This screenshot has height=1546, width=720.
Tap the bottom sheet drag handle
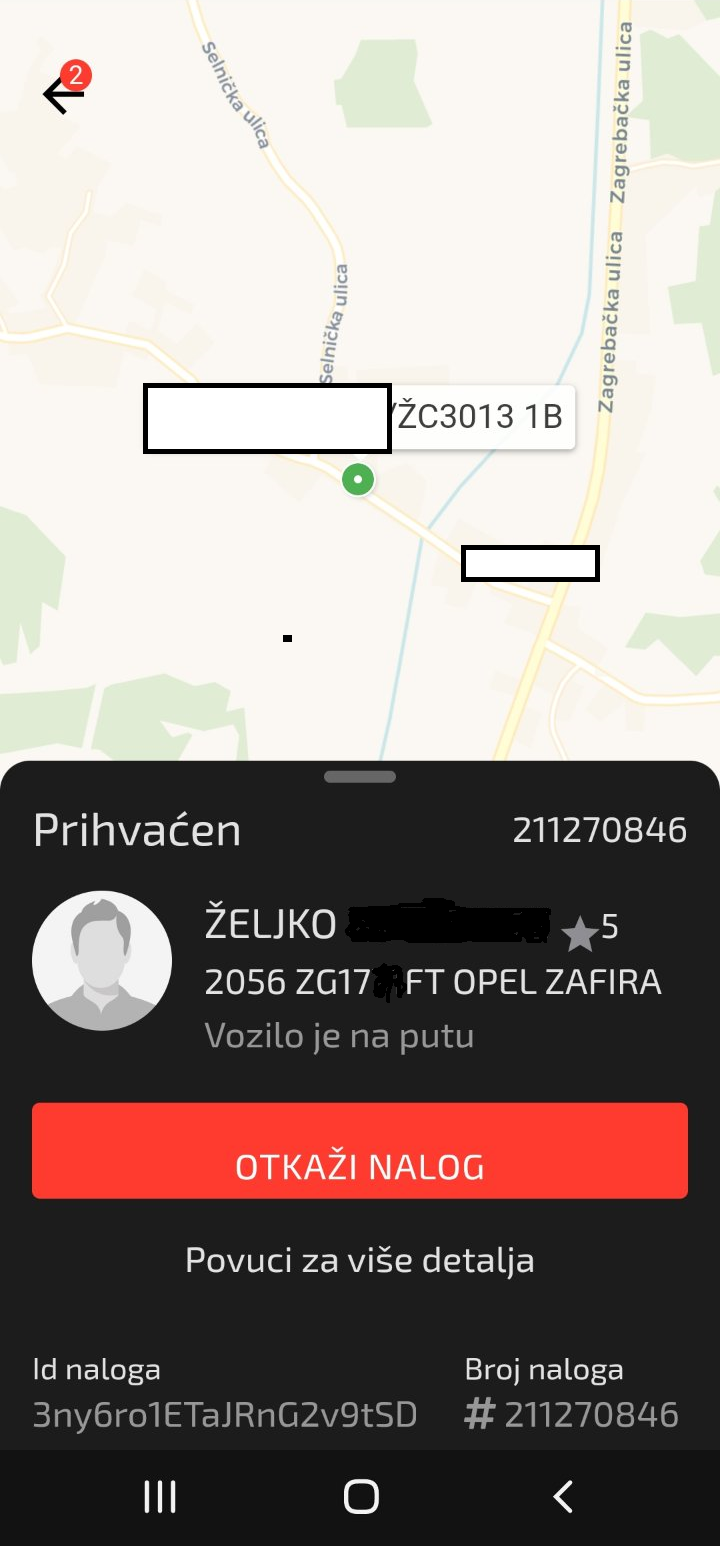coord(360,777)
